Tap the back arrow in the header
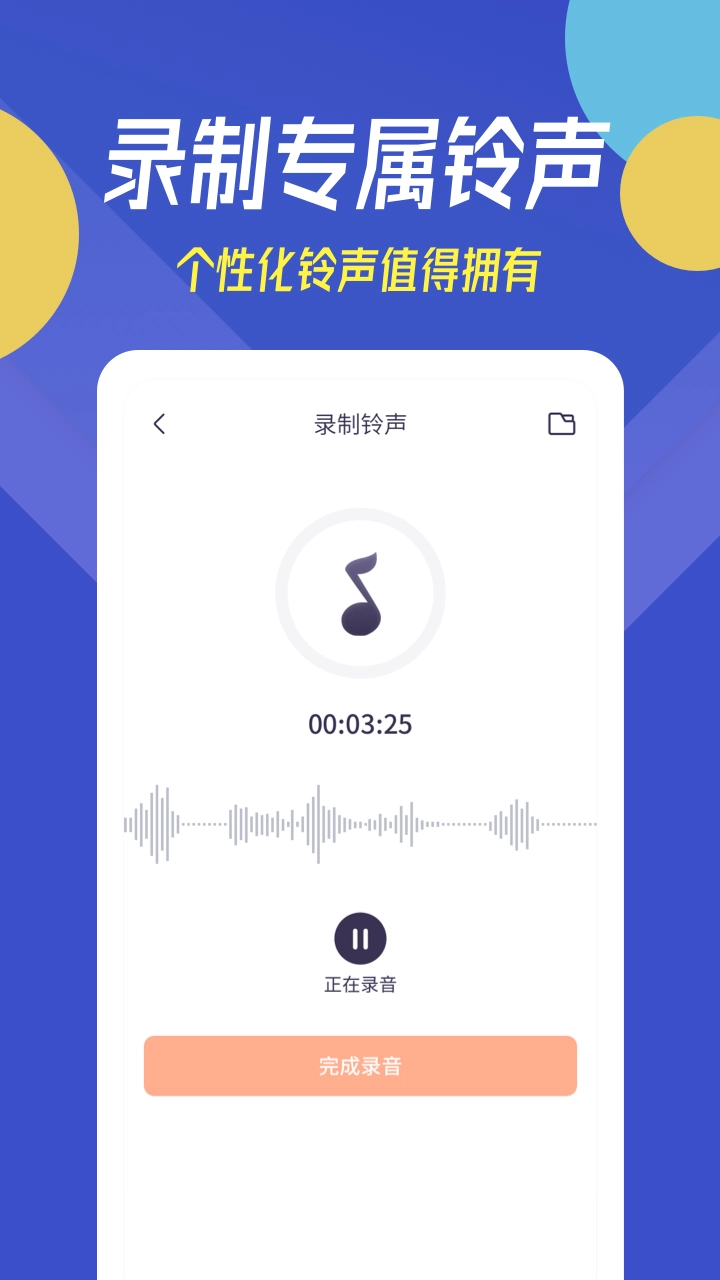This screenshot has height=1280, width=720. (158, 424)
